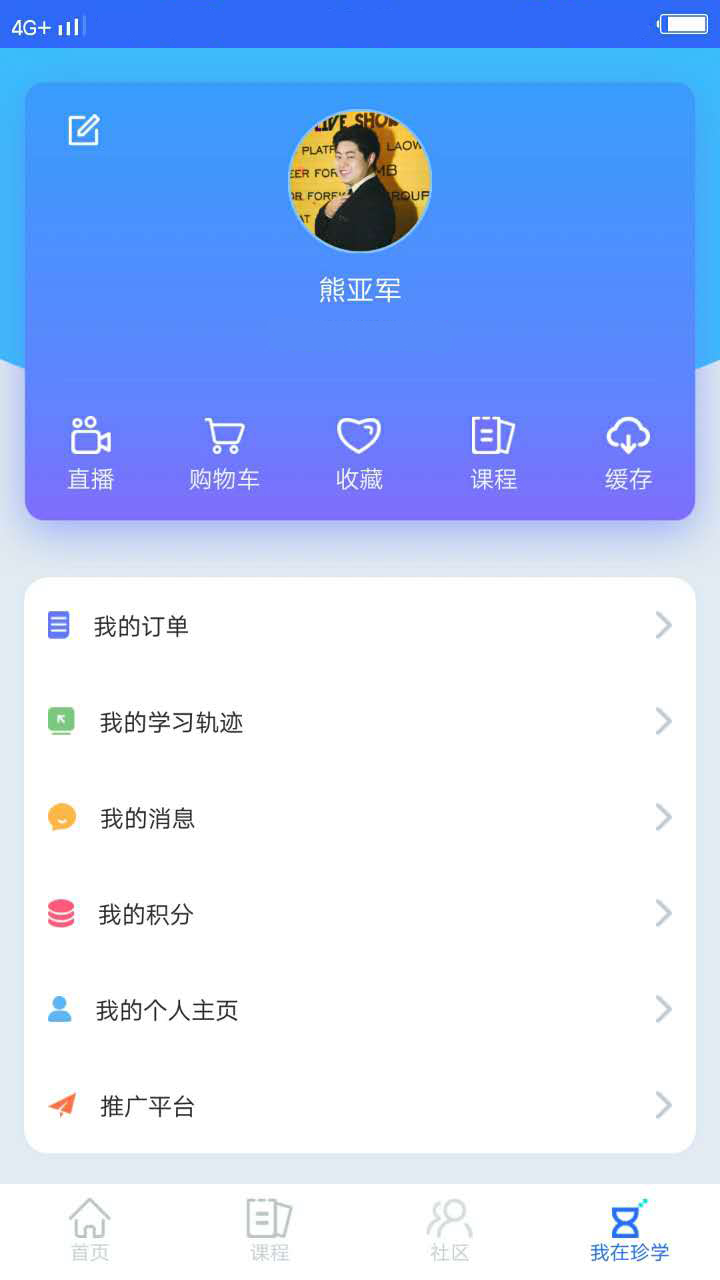Expand 我的订单 via its chevron
The width and height of the screenshot is (720, 1280).
click(663, 624)
